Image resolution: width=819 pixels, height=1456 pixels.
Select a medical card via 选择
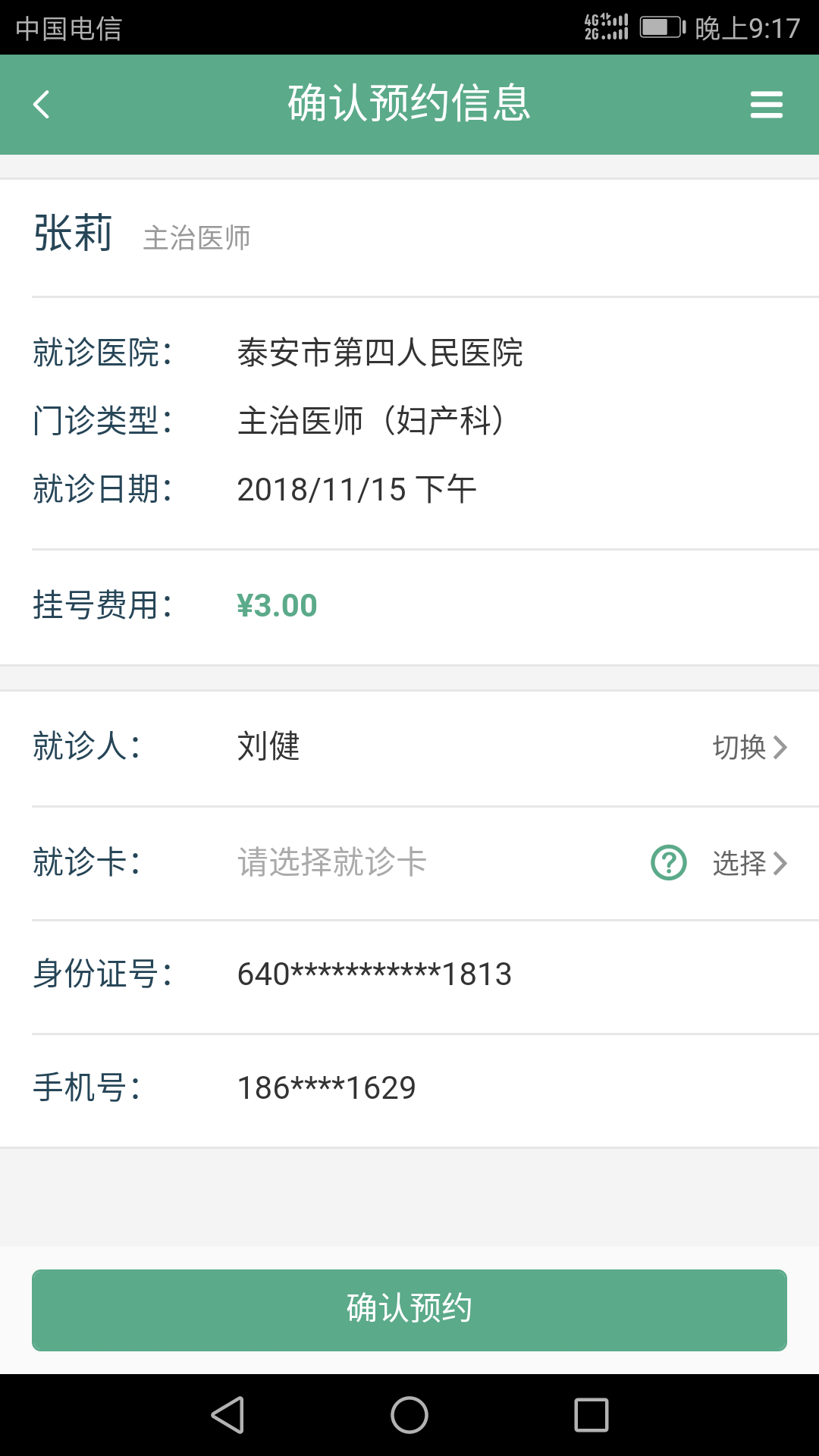point(749,863)
